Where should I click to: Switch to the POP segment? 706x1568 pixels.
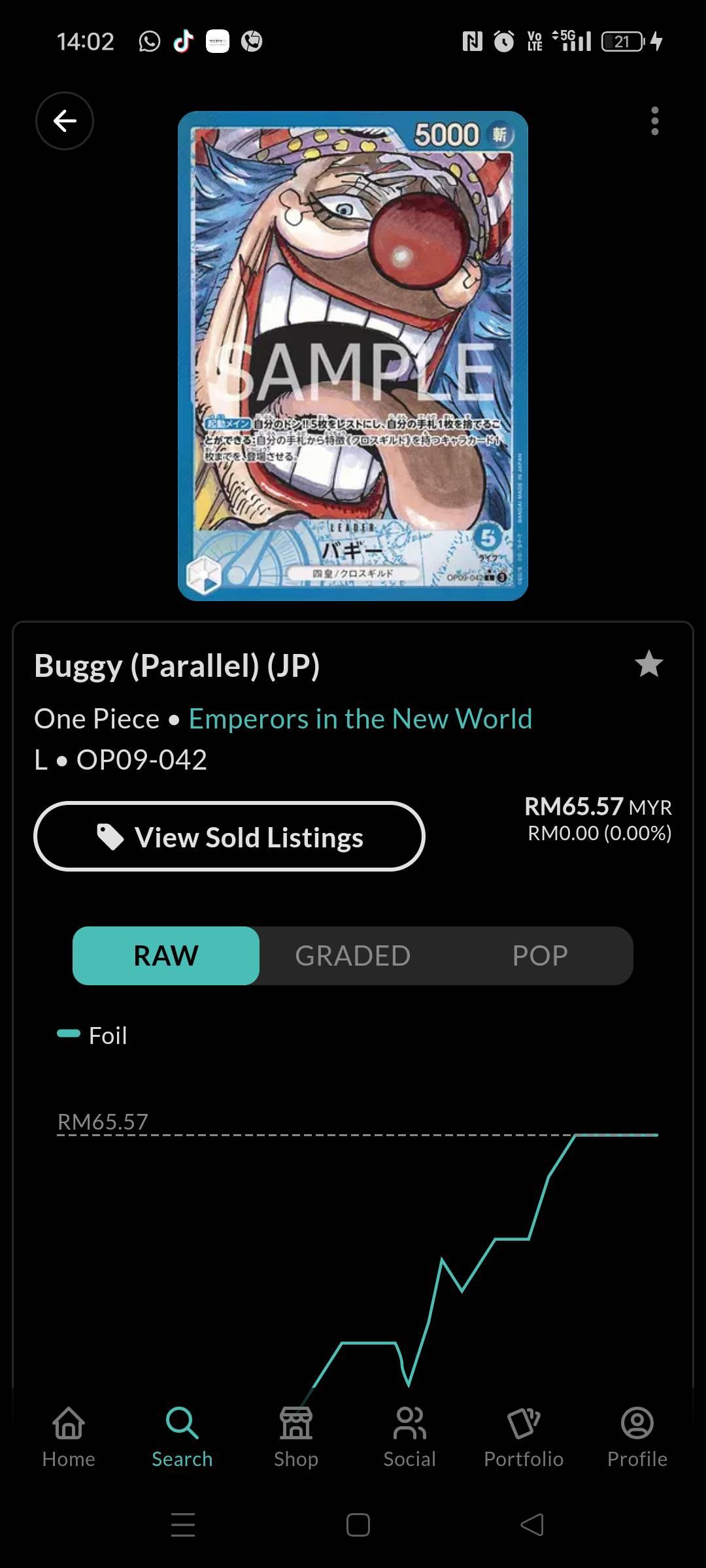[539, 955]
